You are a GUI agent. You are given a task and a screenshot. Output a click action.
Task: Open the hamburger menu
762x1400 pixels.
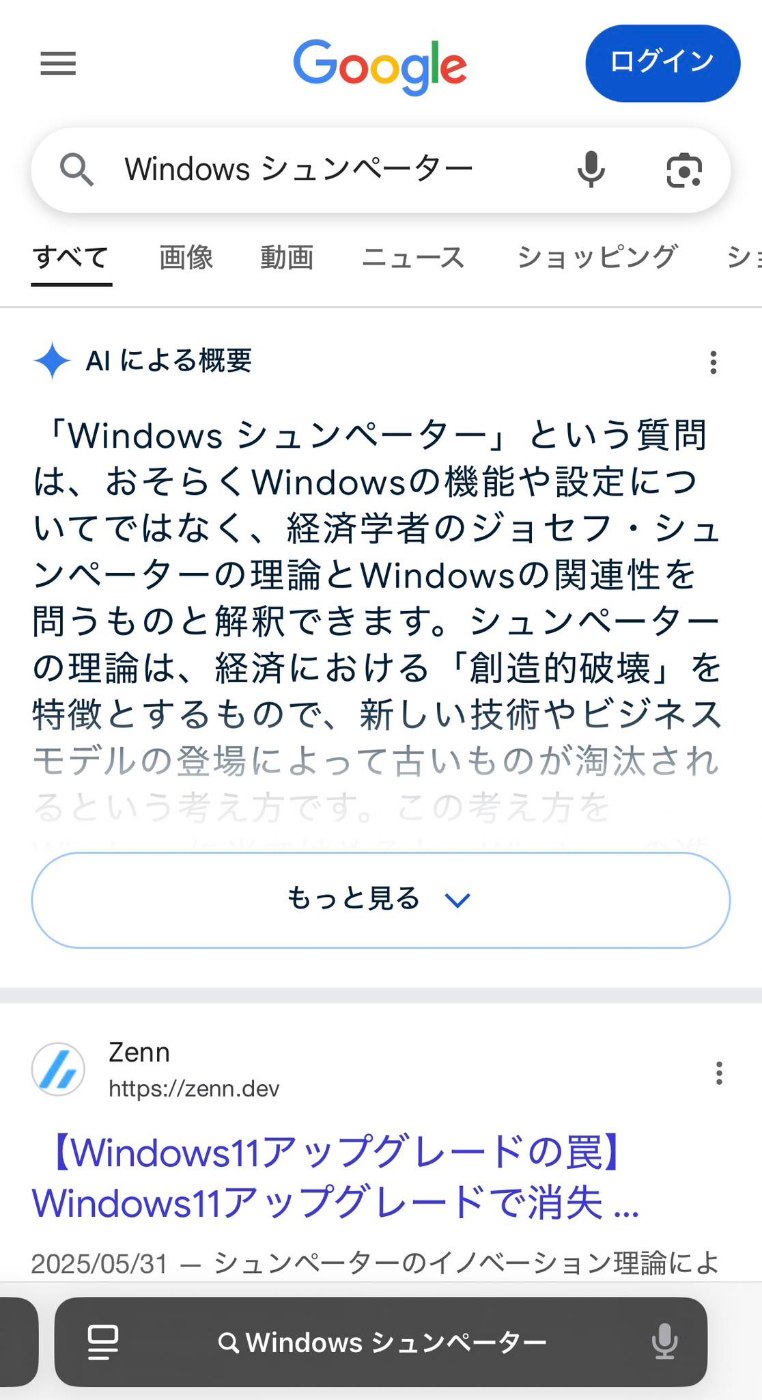pyautogui.click(x=58, y=64)
